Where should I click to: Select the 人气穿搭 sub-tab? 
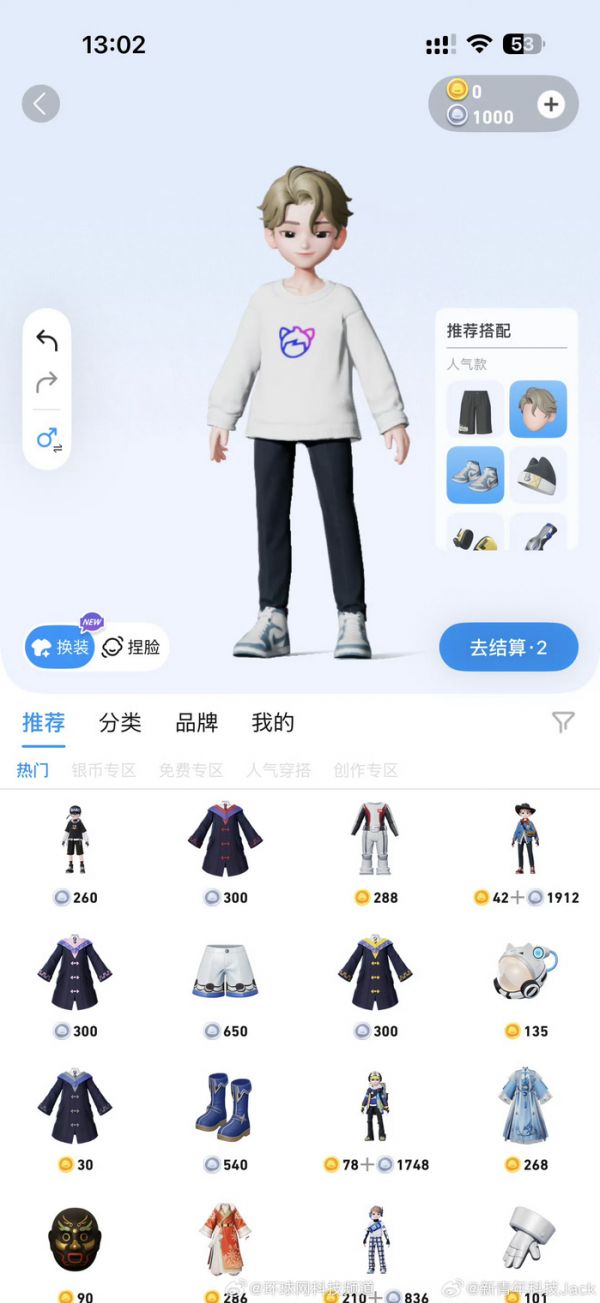click(278, 770)
